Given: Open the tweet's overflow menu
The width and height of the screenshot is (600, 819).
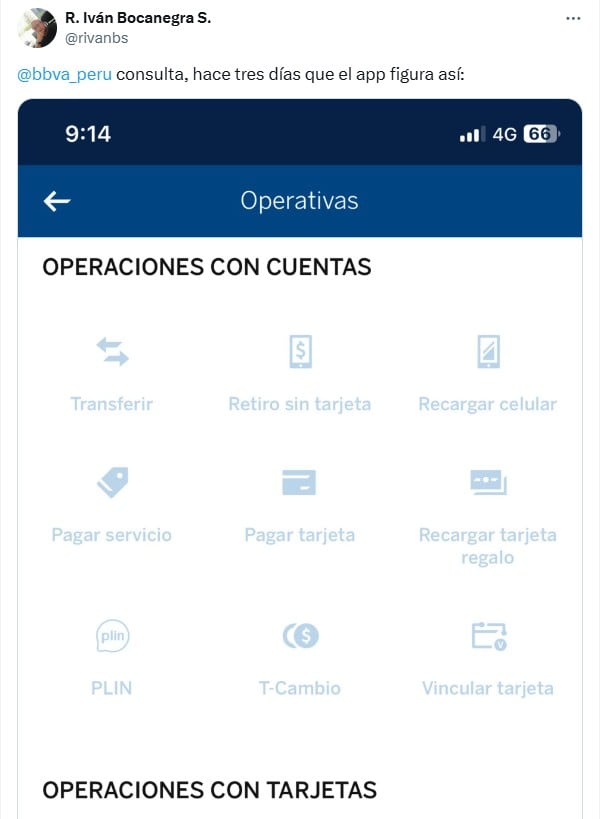Looking at the screenshot, I should 573,19.
